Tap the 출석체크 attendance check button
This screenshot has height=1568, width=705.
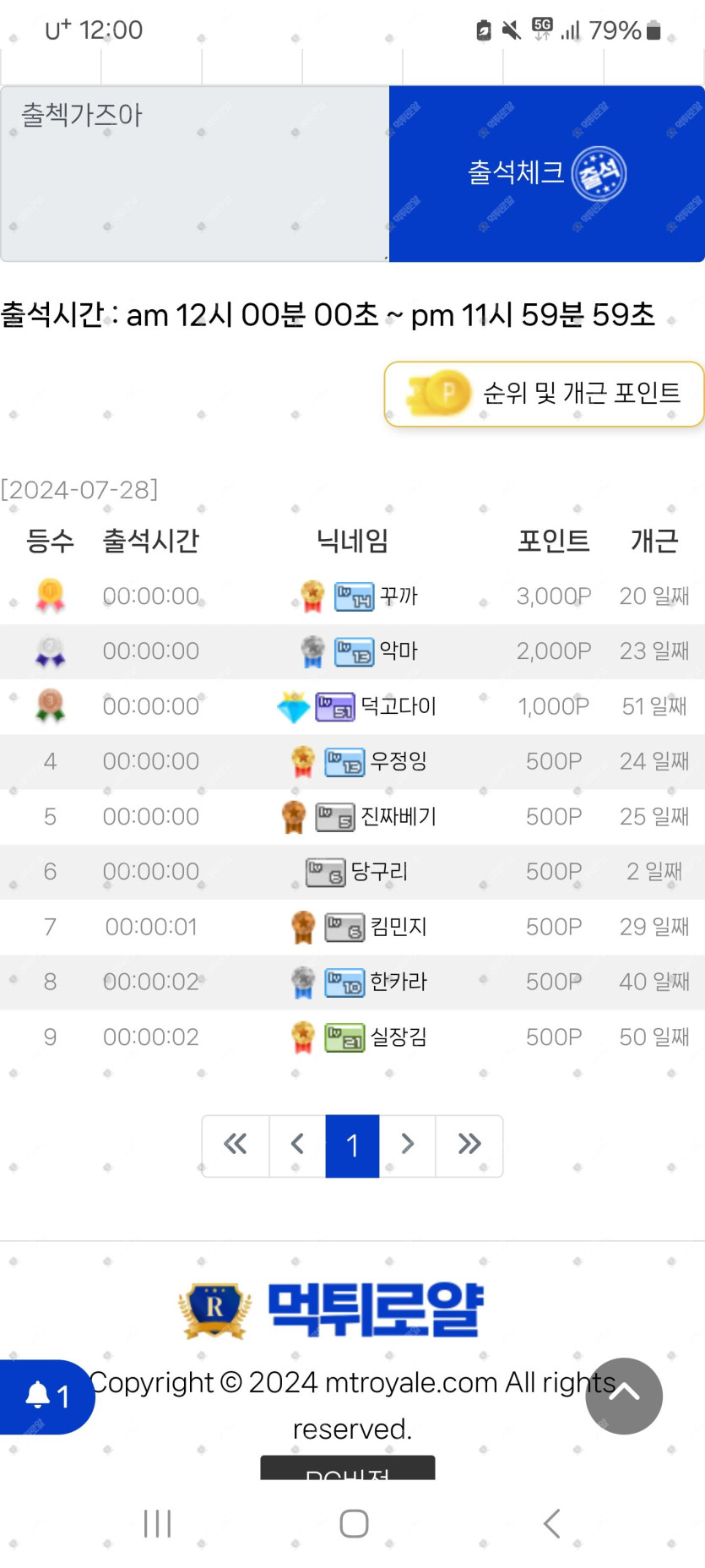click(546, 173)
